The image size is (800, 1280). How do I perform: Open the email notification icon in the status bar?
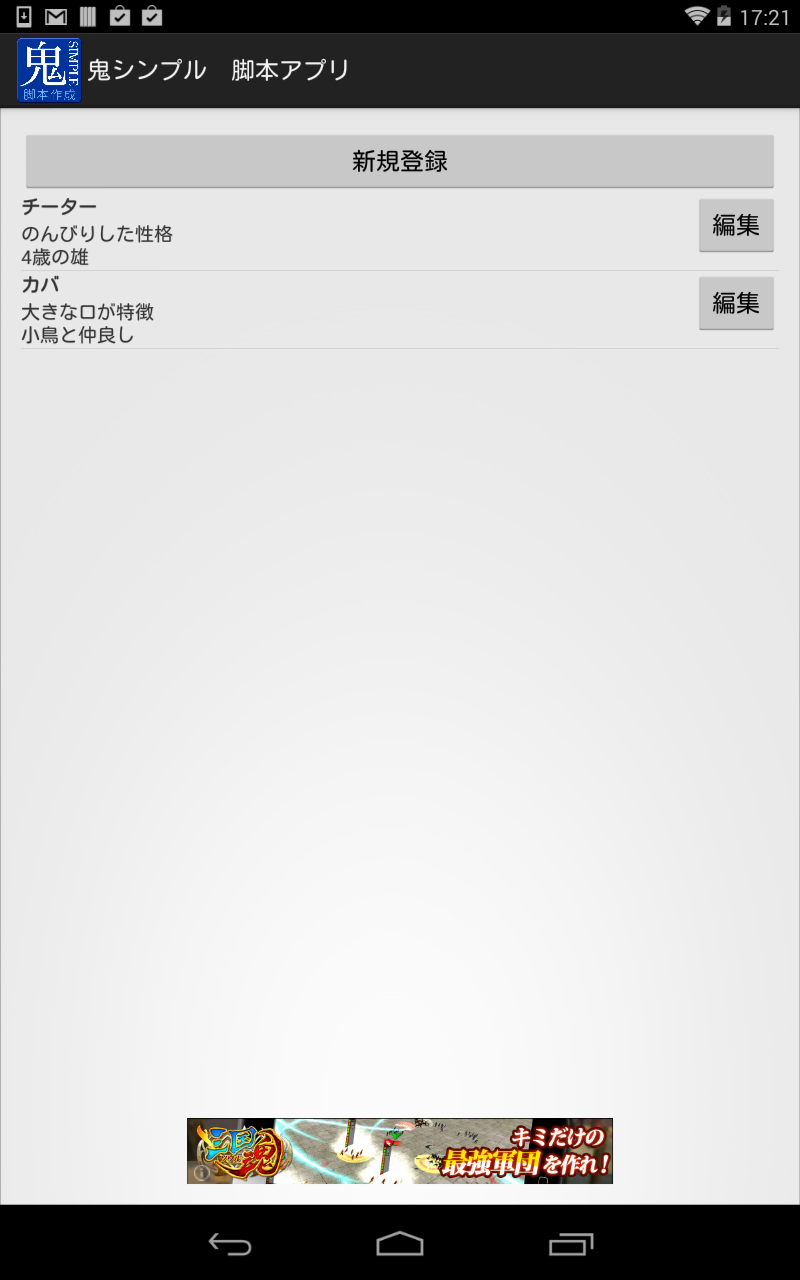pos(56,14)
